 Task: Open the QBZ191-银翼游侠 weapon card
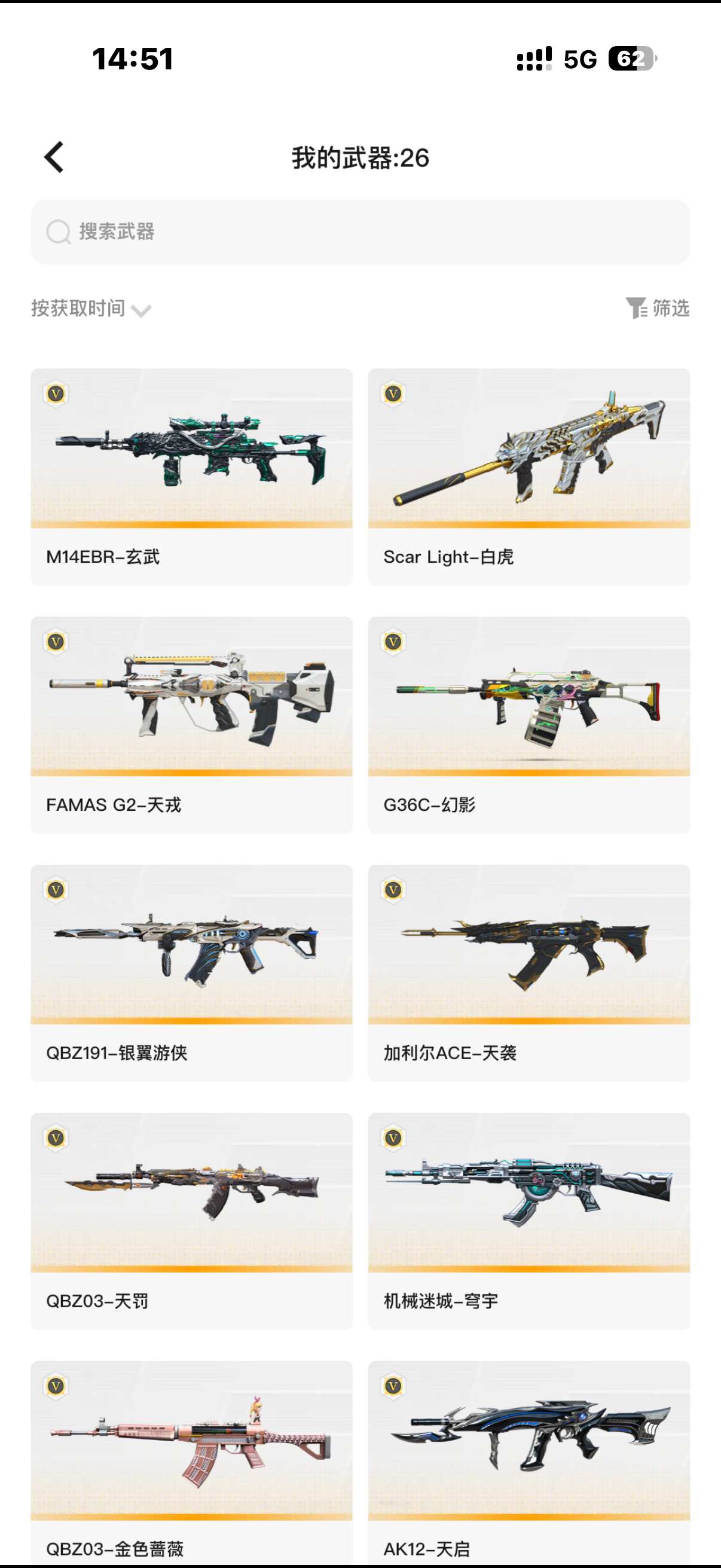(192, 974)
